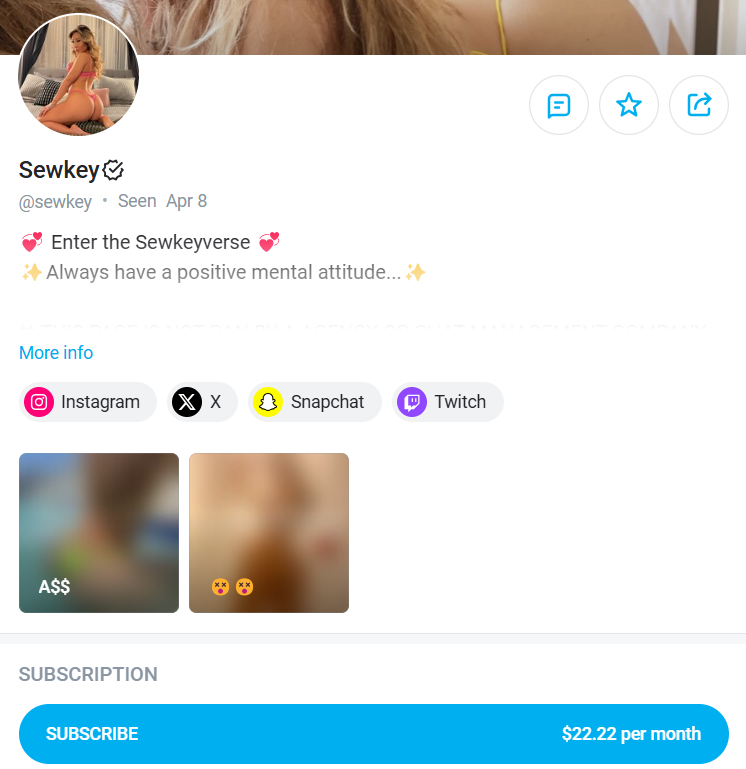Open the Instagram link chip
The image size is (746, 769).
pyautogui.click(x=88, y=402)
